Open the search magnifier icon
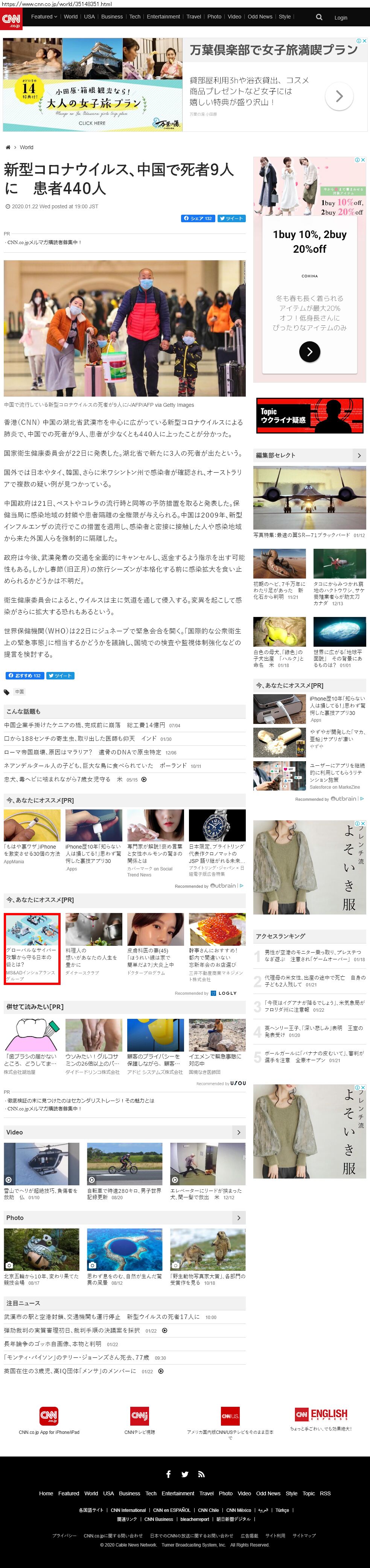370x1568 pixels. click(319, 17)
